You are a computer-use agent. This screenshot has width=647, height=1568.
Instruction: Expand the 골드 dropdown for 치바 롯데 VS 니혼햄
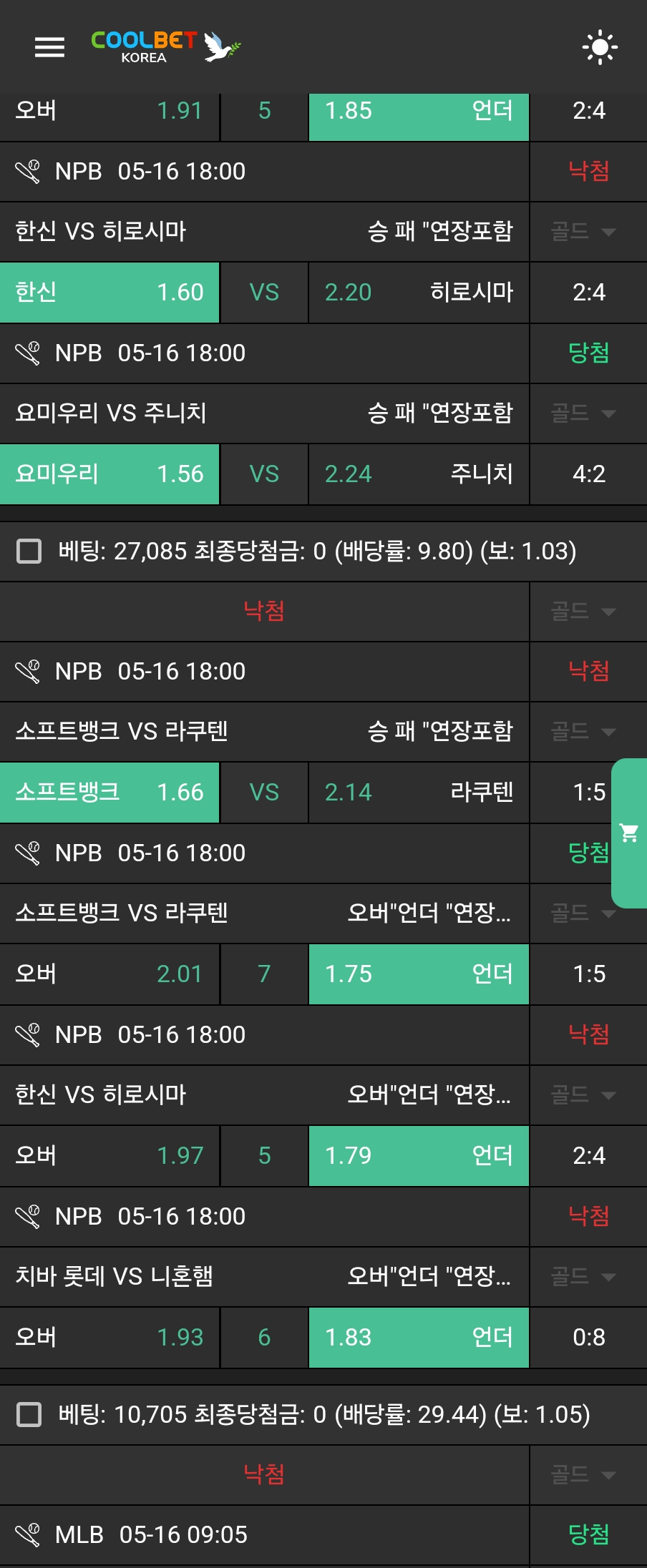click(x=583, y=1276)
